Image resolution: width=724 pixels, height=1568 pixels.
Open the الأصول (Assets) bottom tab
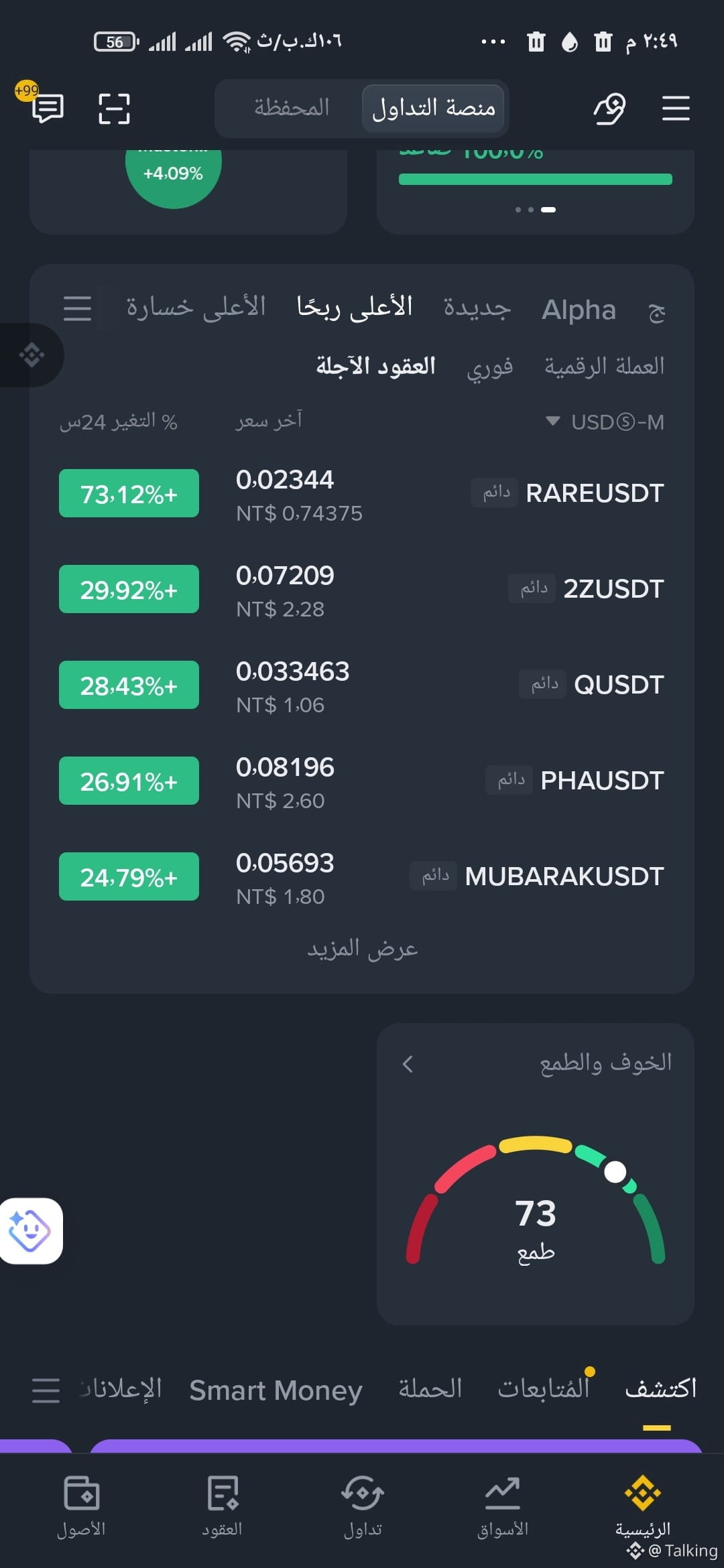(x=81, y=1505)
